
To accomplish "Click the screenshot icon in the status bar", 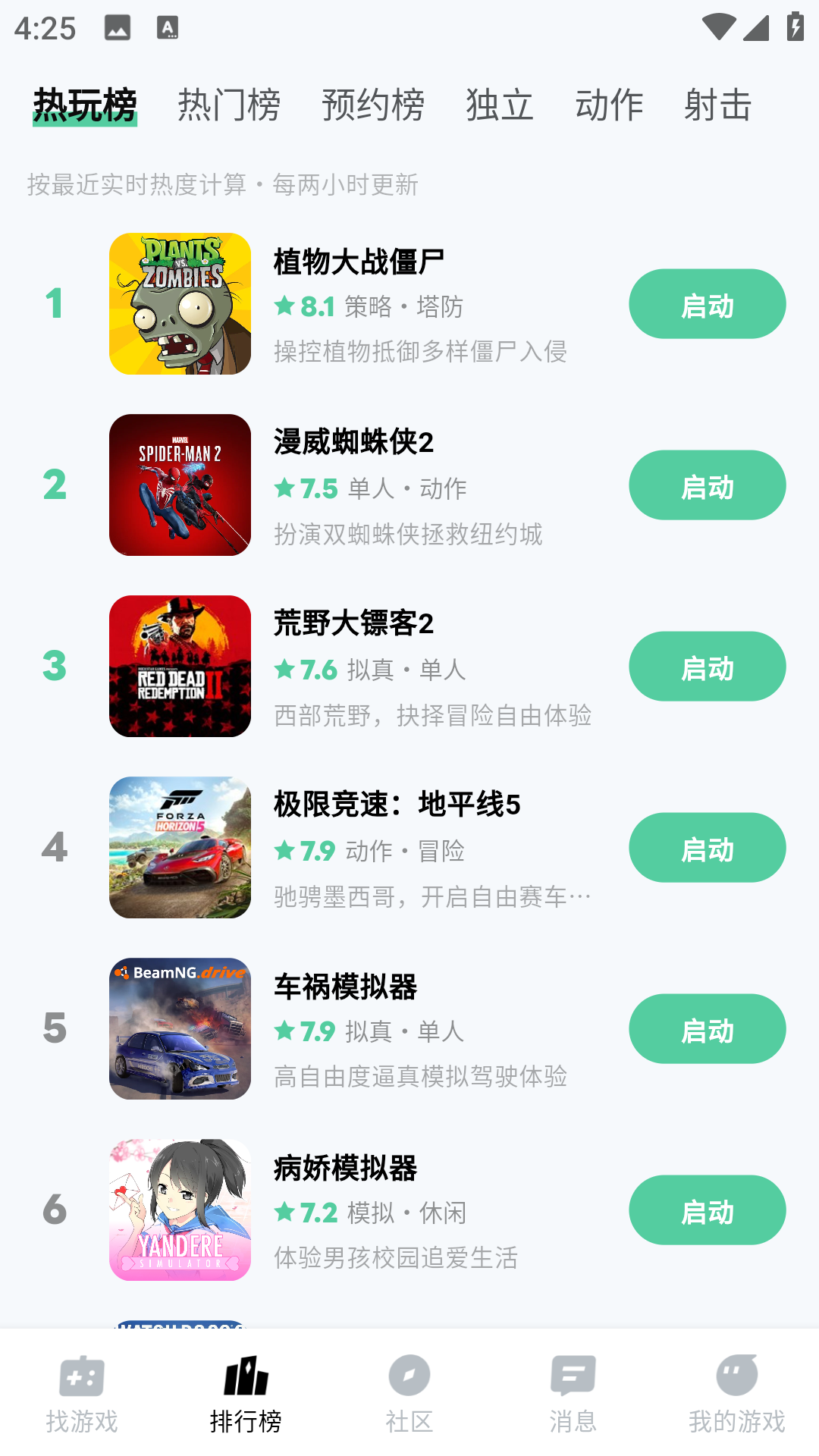I will click(118, 29).
